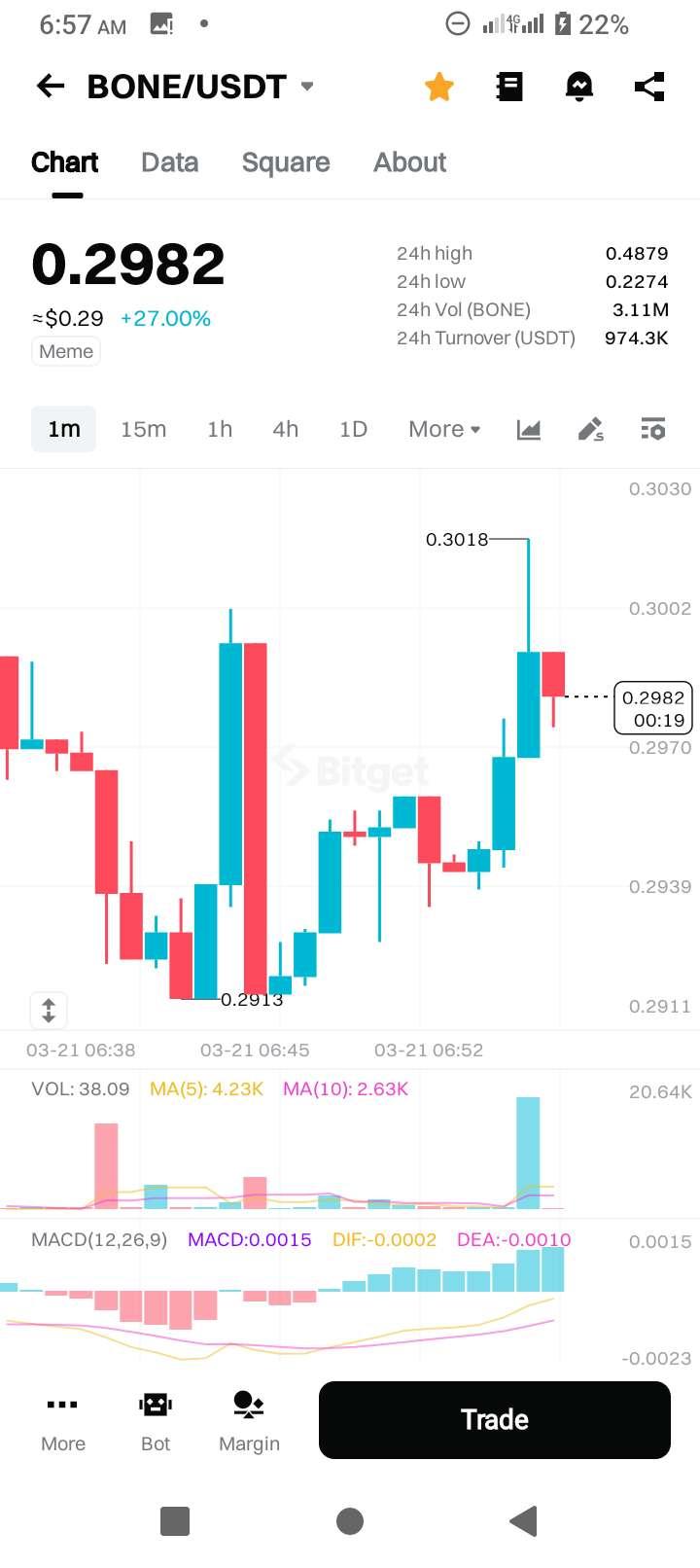This screenshot has width=700, height=1568.
Task: Share this BONE/USDT chart
Action: point(649,87)
